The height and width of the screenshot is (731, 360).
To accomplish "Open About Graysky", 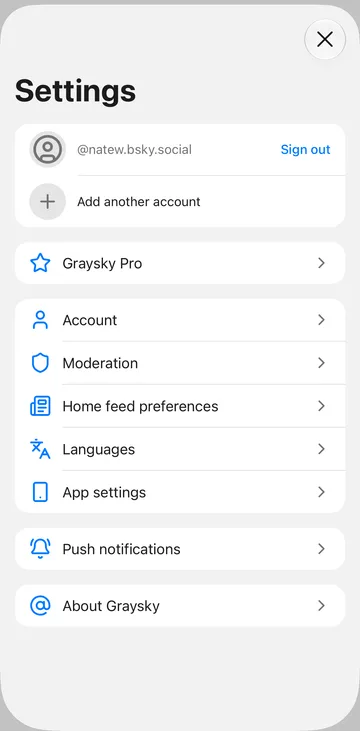I will (x=180, y=606).
